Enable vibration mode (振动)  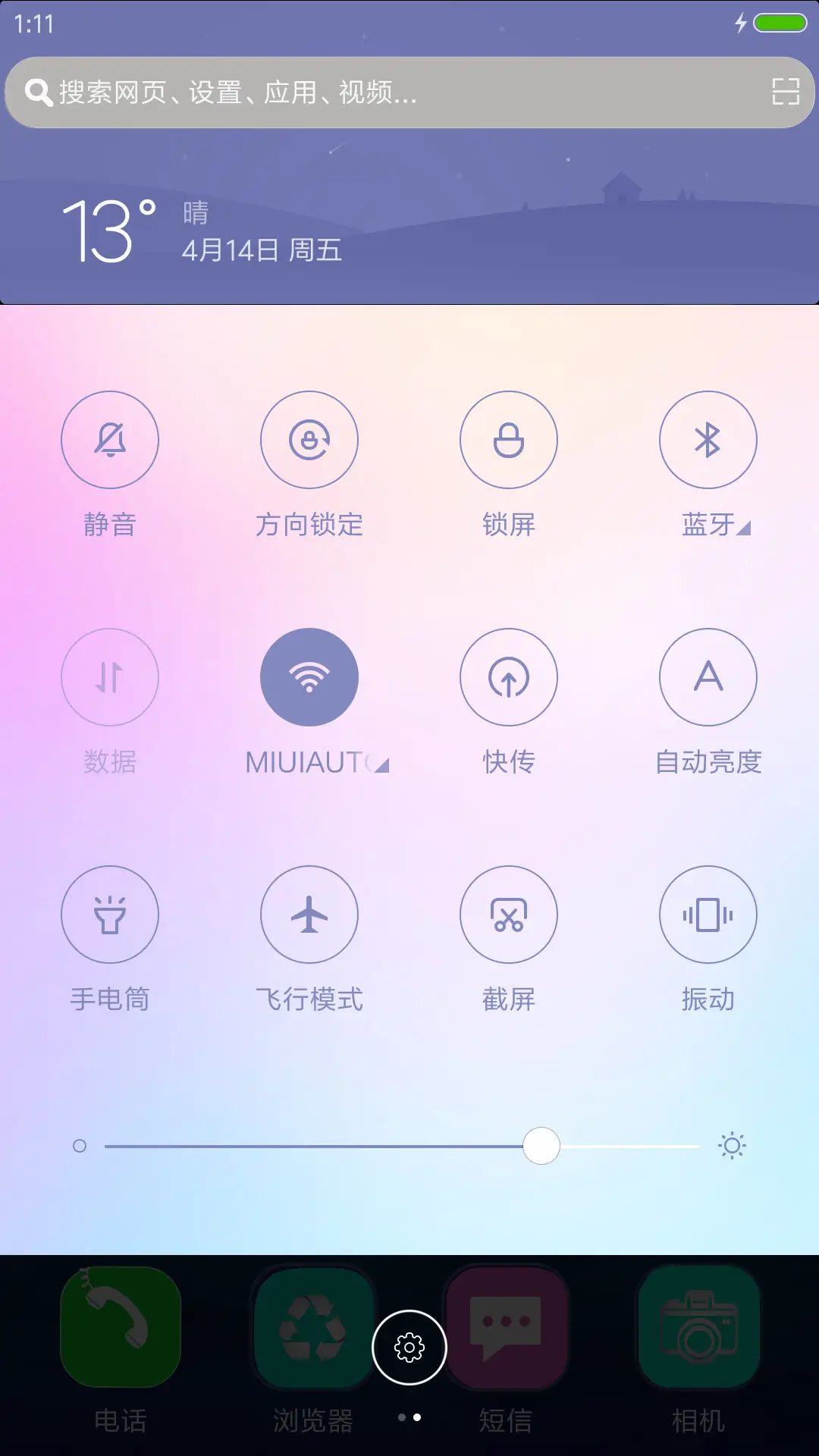pyautogui.click(x=708, y=915)
